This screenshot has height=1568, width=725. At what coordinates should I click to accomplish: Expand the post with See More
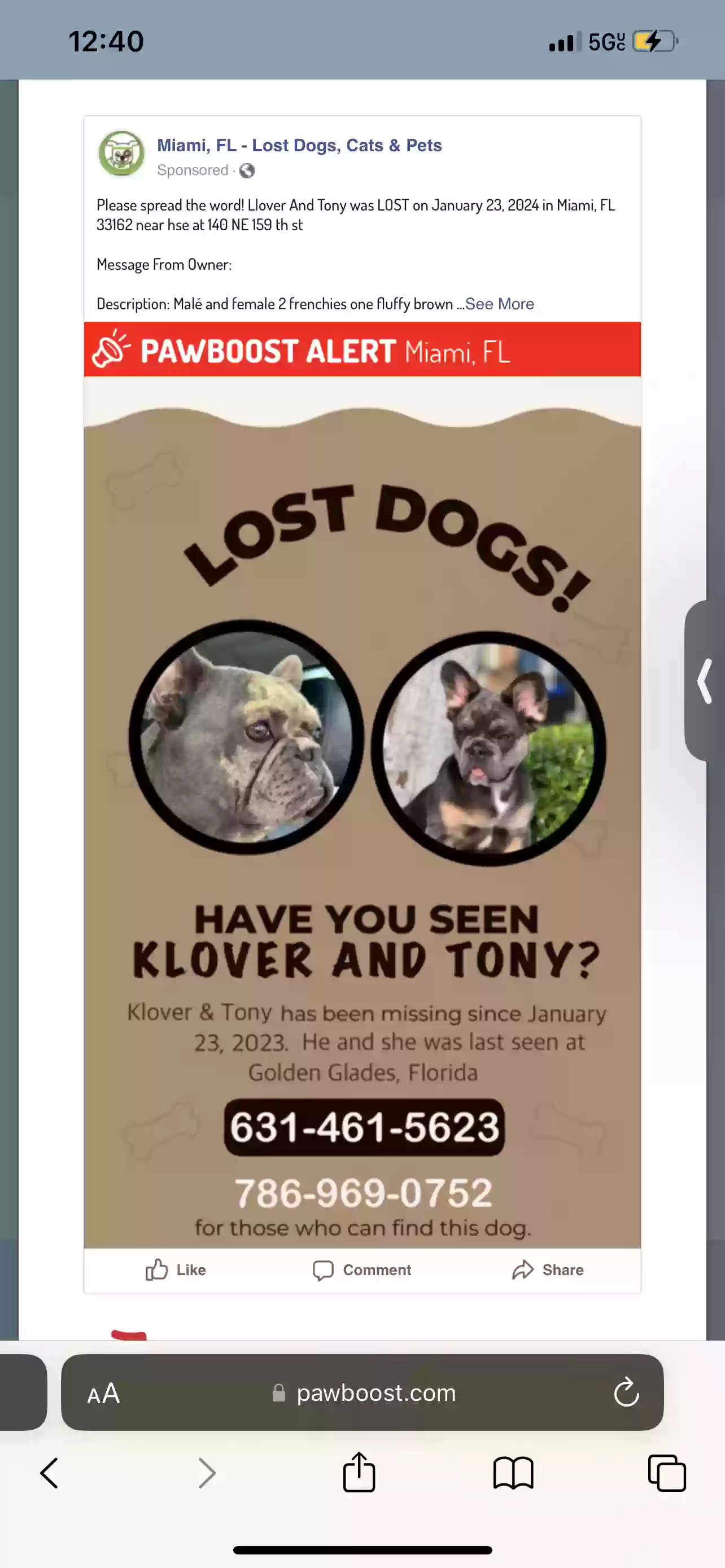coord(499,304)
